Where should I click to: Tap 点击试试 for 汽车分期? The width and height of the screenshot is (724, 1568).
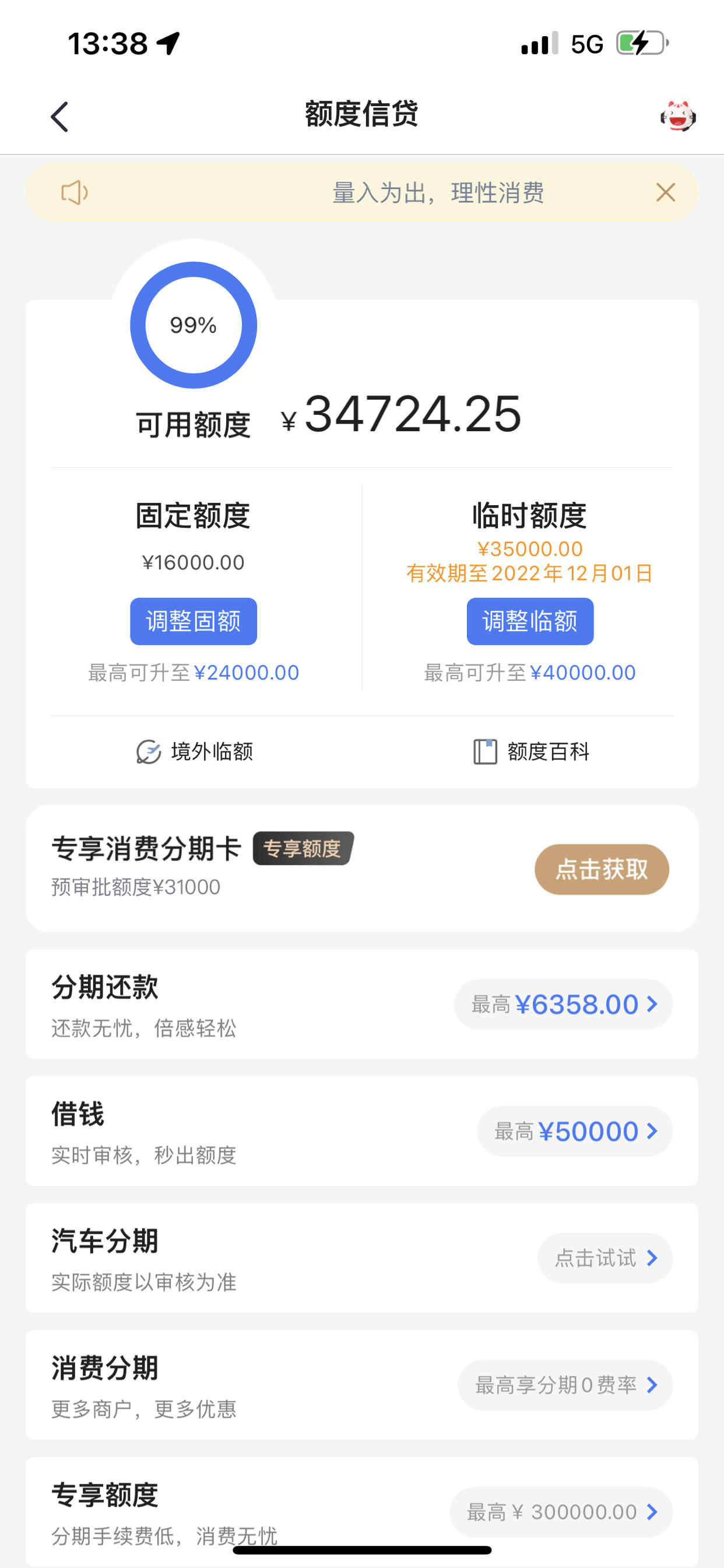(x=604, y=1258)
